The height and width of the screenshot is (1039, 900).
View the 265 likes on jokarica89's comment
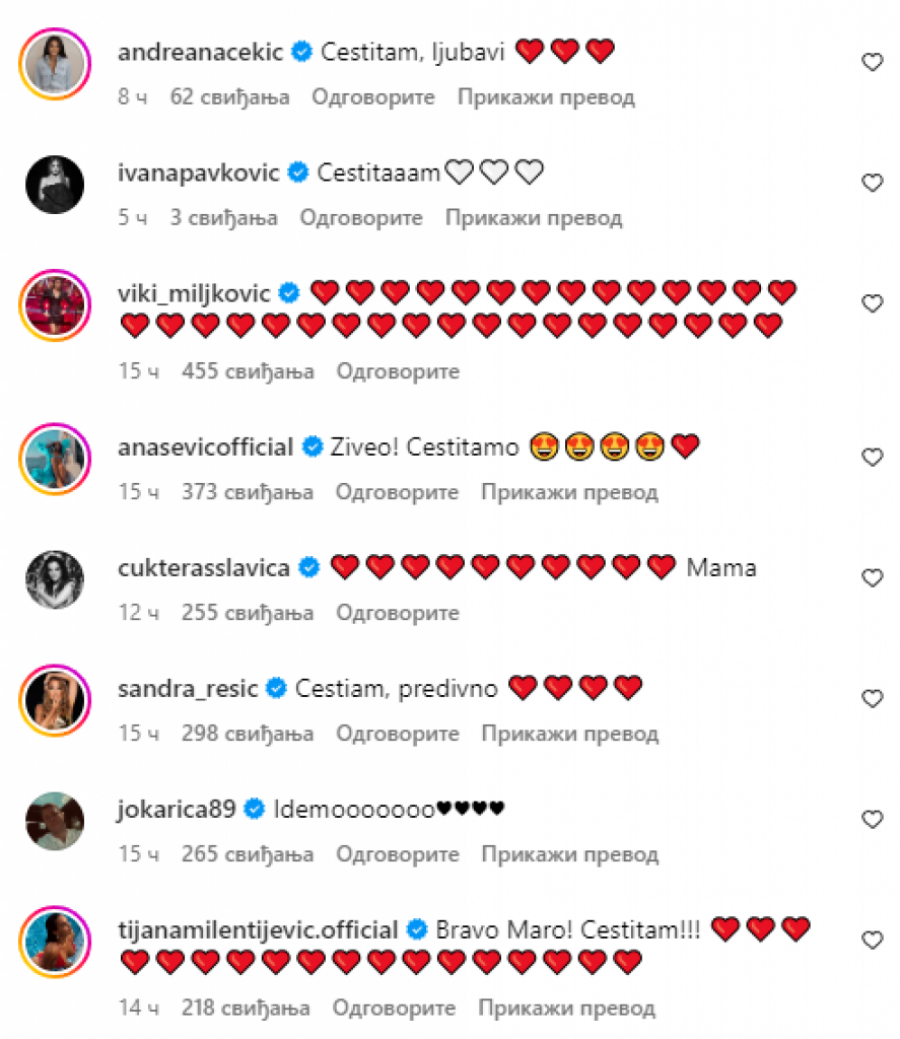tap(247, 855)
